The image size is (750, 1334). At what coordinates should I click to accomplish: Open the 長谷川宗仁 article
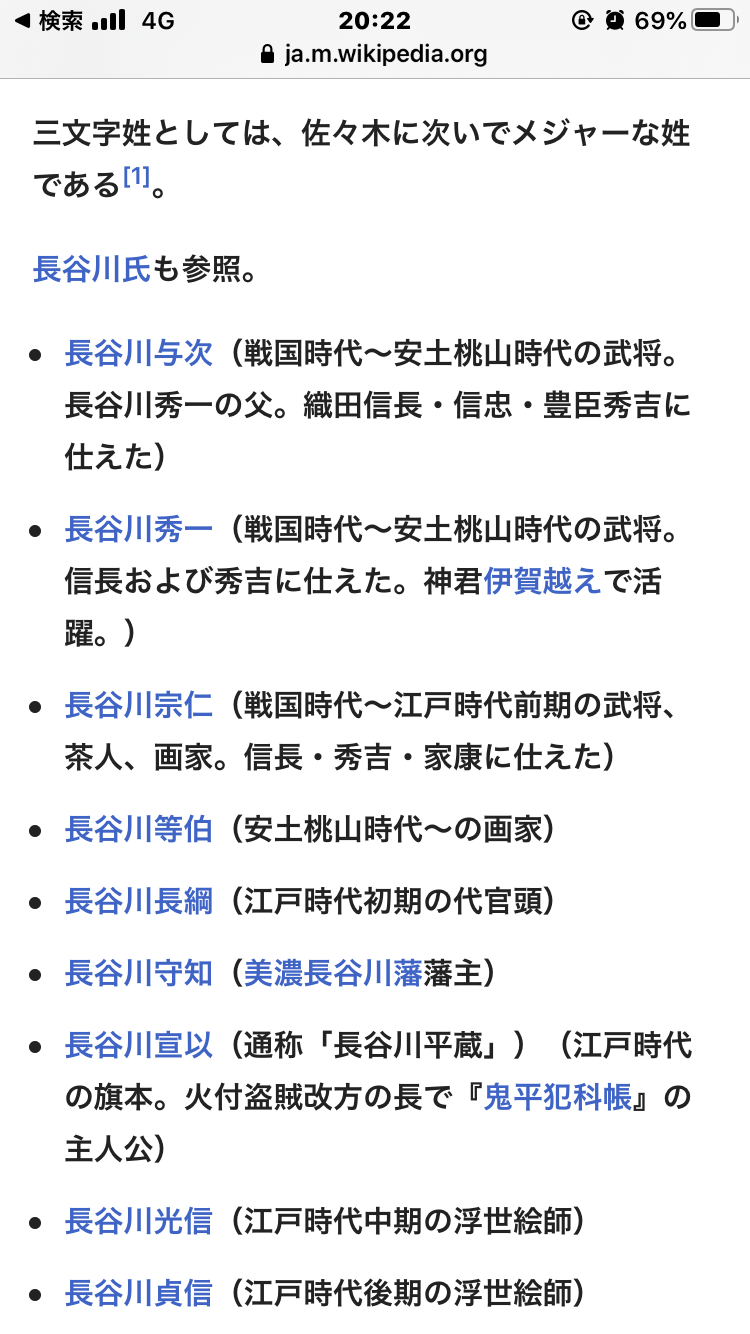(139, 705)
